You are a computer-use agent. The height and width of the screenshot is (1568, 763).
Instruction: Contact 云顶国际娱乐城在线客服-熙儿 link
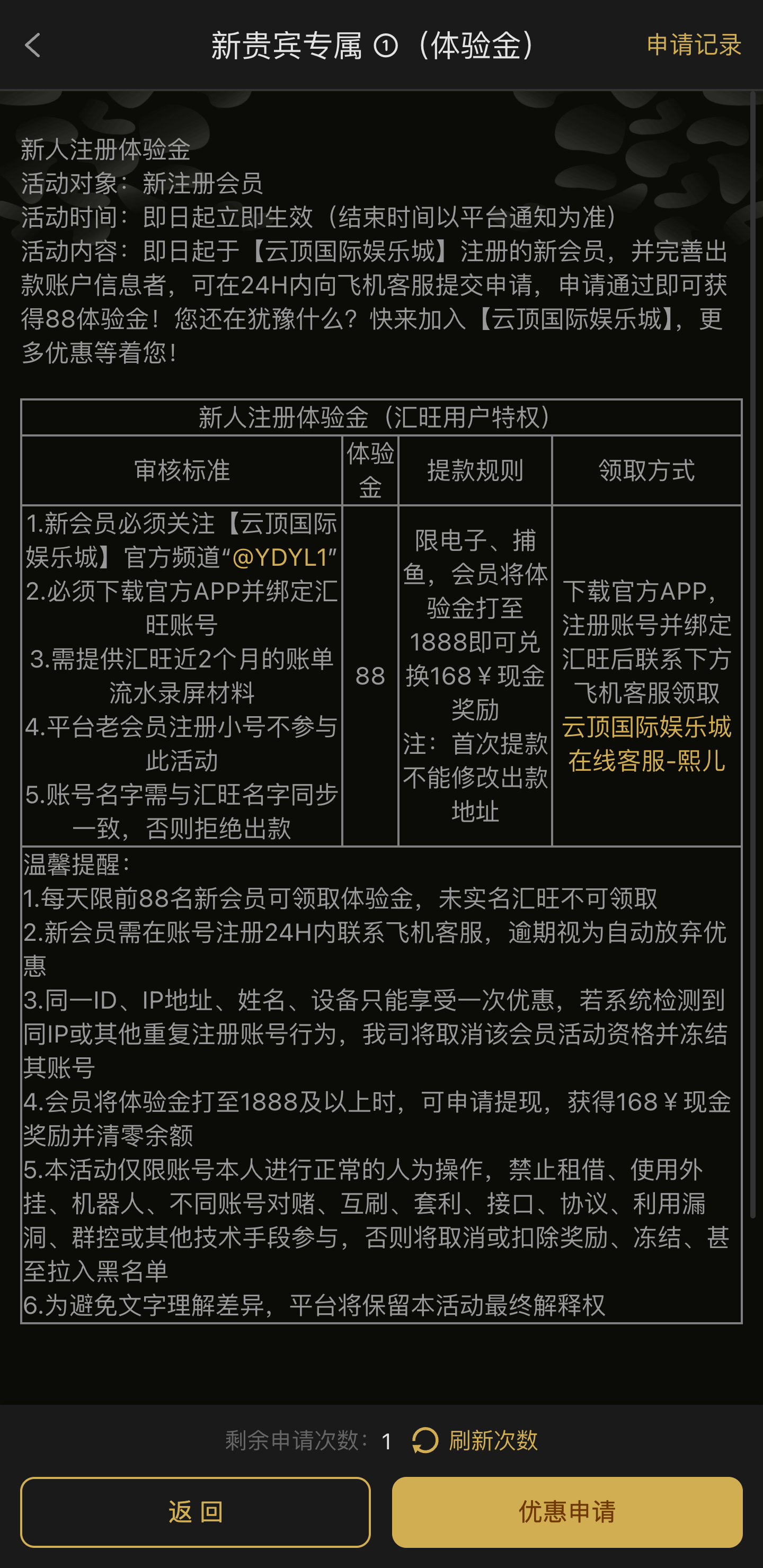[646, 744]
